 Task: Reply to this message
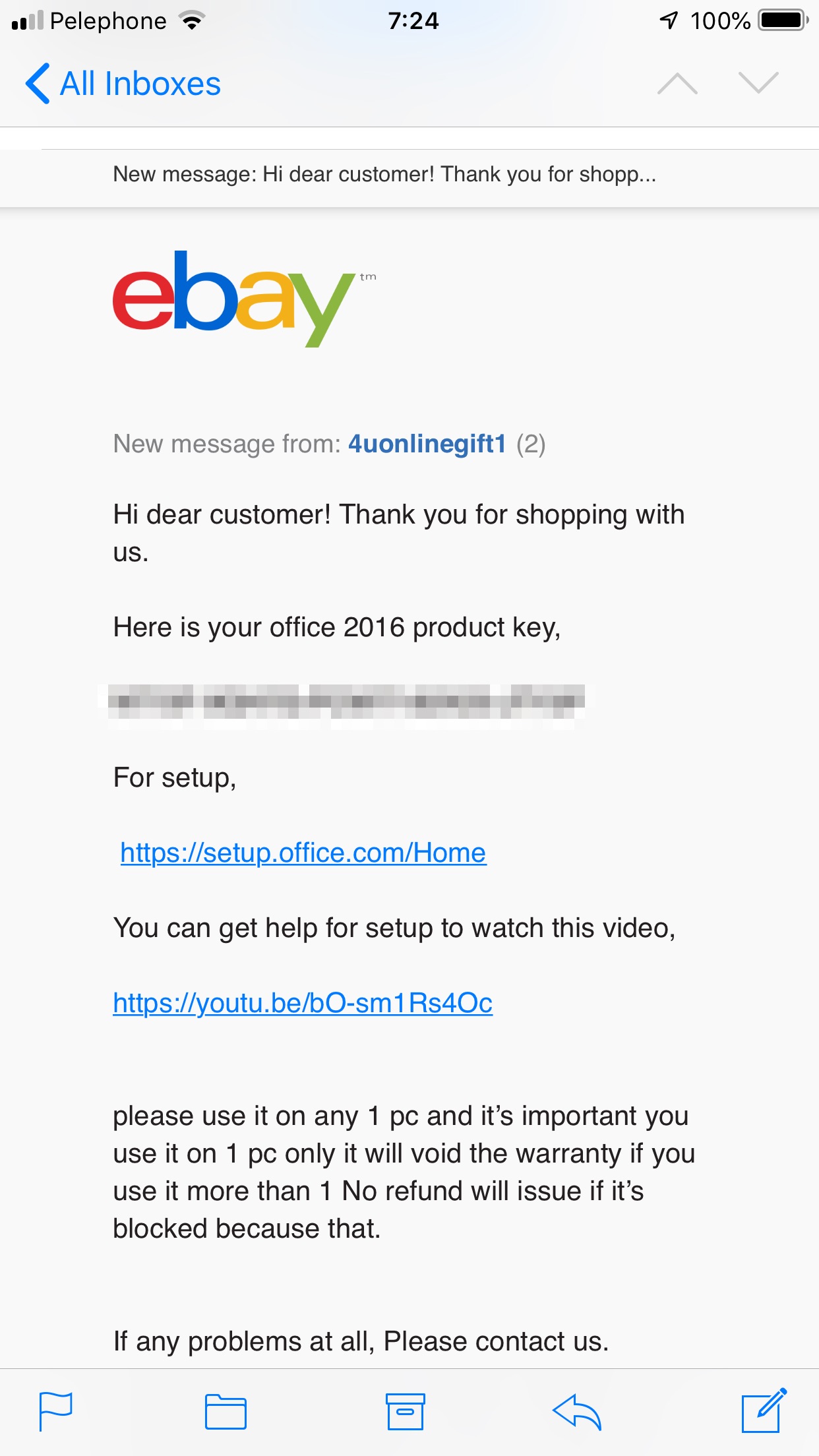pos(577,1411)
